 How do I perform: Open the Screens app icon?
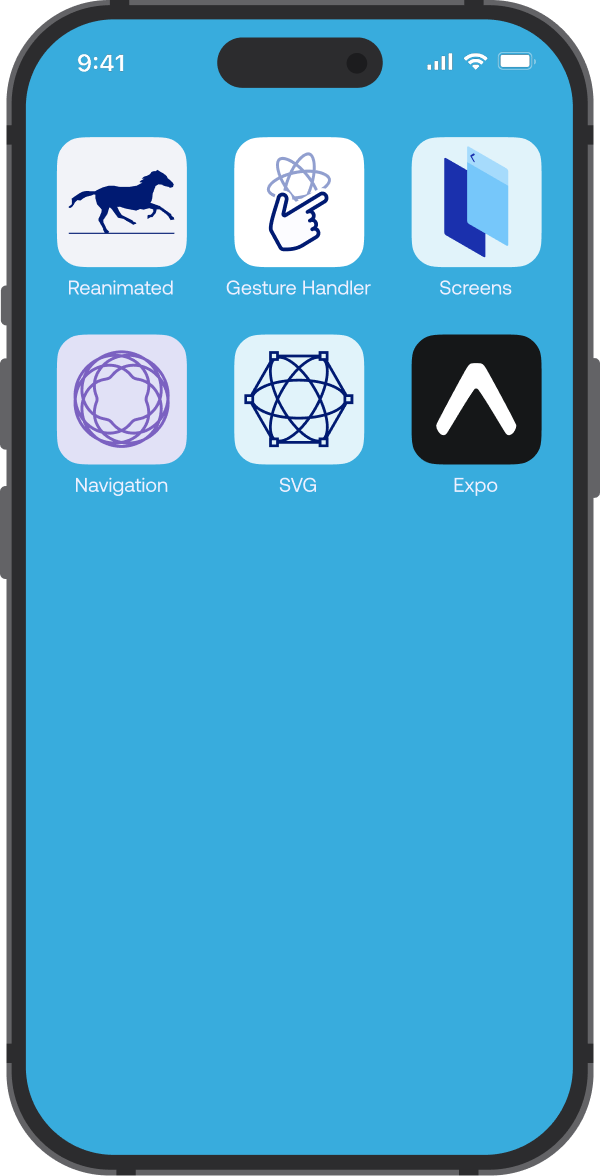pos(476,202)
